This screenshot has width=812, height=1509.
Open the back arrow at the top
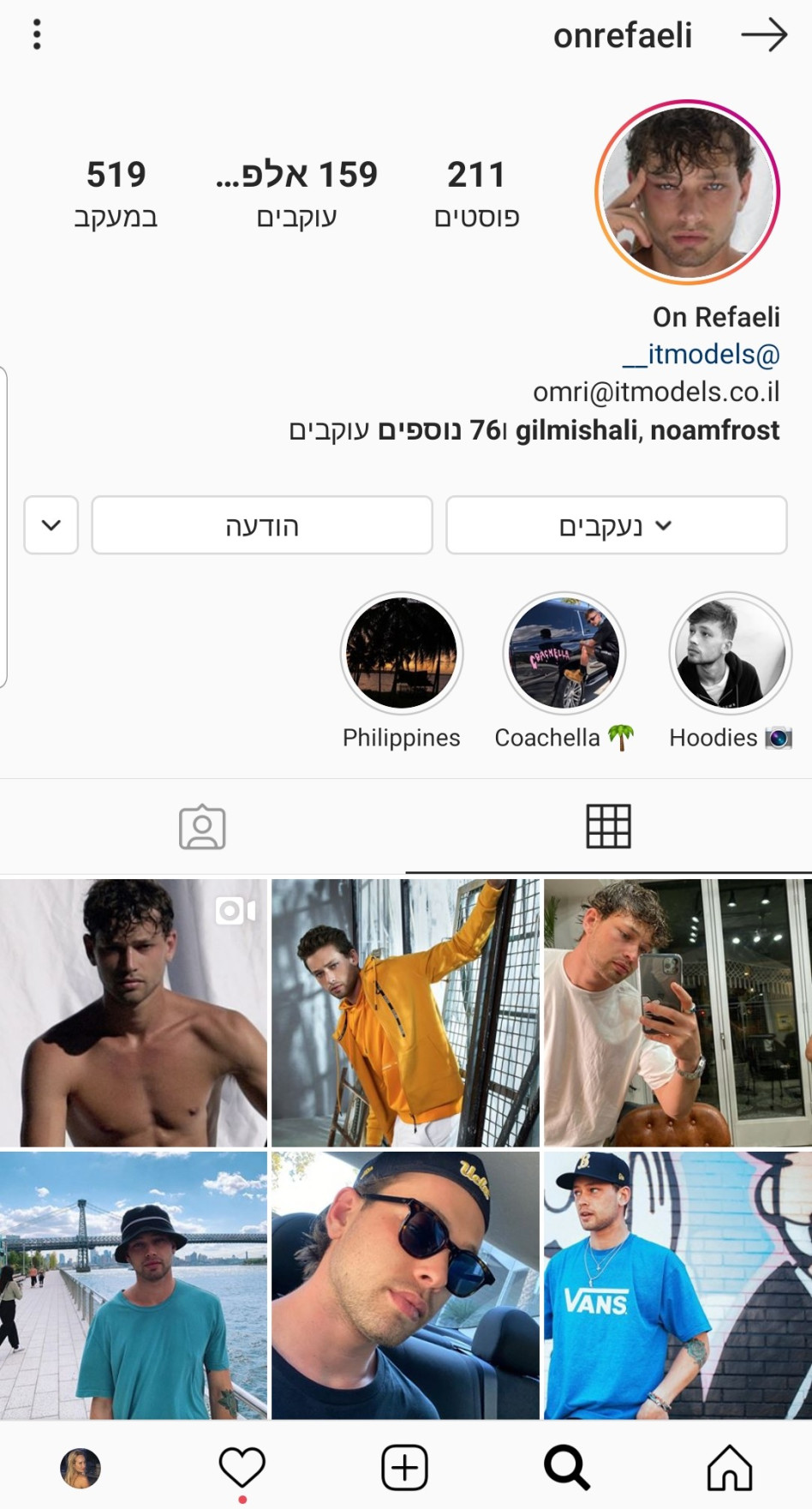coord(765,34)
